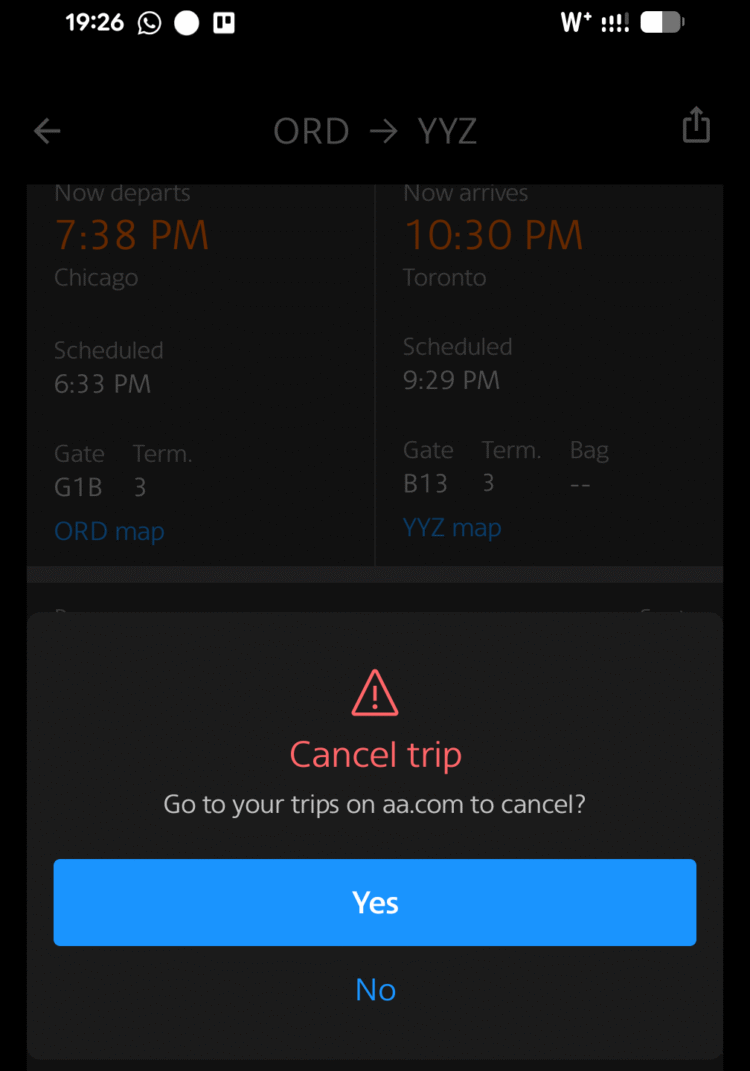Confirm with the Yes button

375,902
